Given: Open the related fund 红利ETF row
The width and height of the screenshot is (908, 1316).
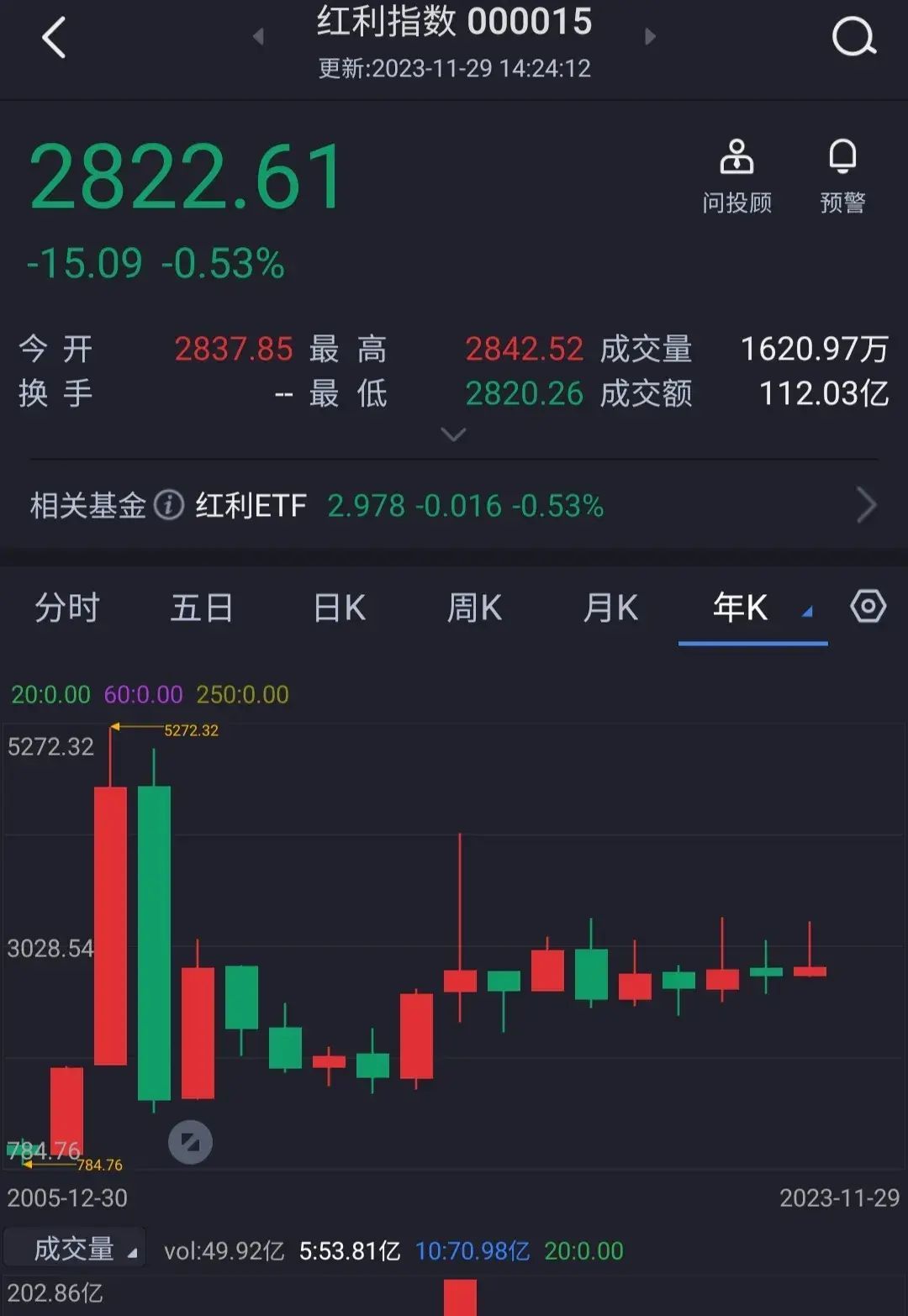Looking at the screenshot, I should [454, 506].
